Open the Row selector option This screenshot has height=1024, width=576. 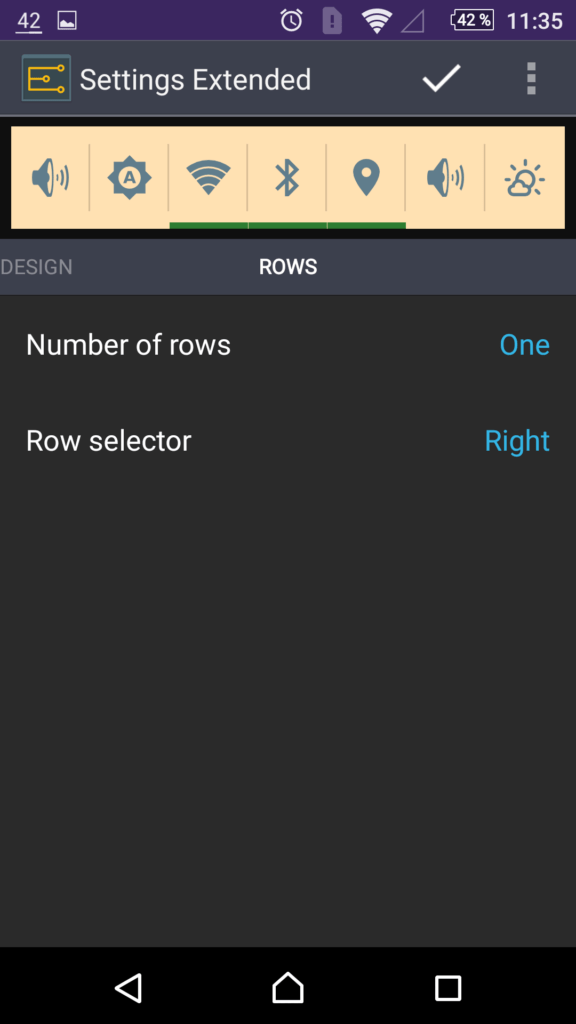[x=288, y=441]
